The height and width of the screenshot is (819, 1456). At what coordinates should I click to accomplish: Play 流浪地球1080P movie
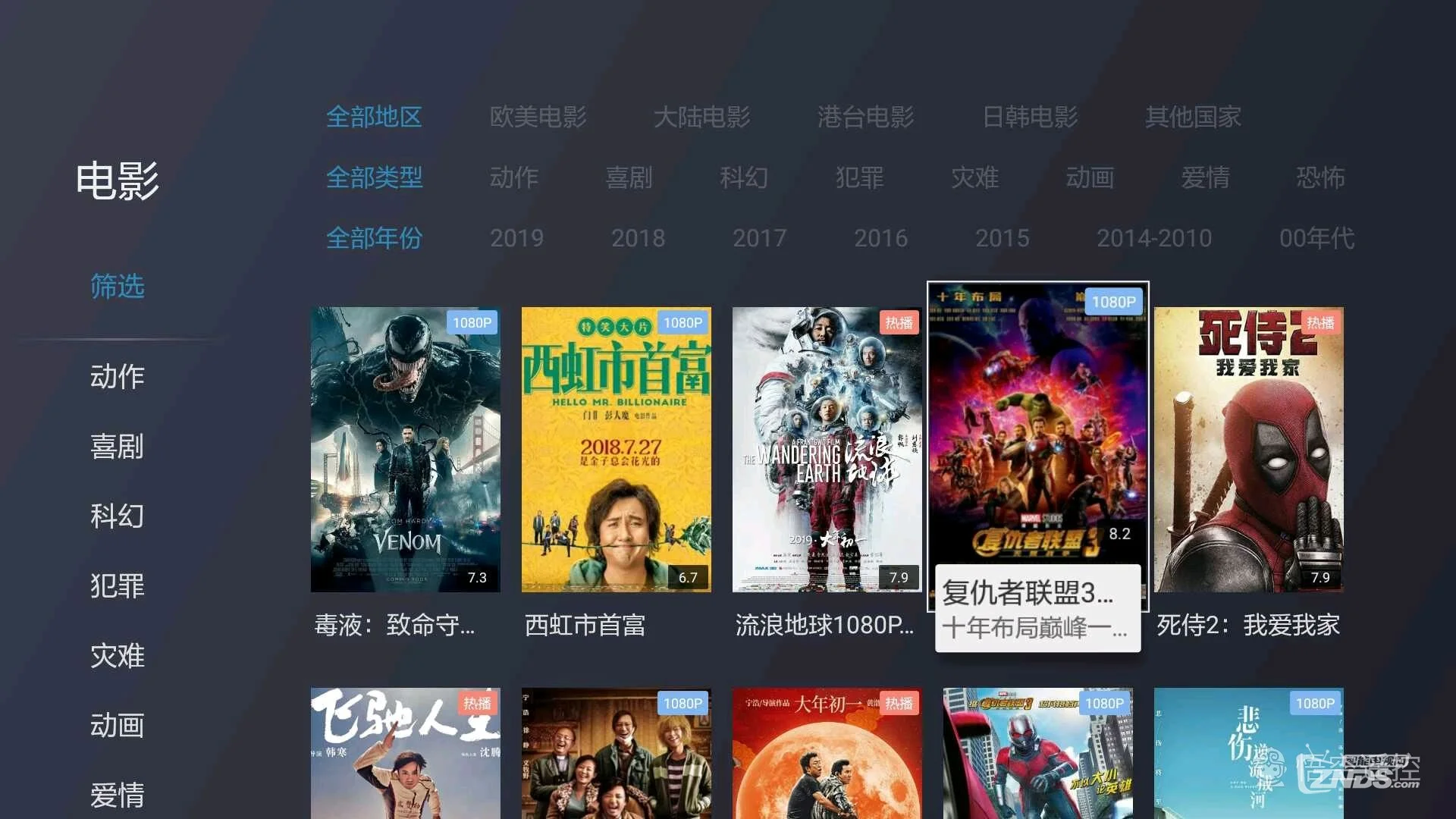coord(827,449)
